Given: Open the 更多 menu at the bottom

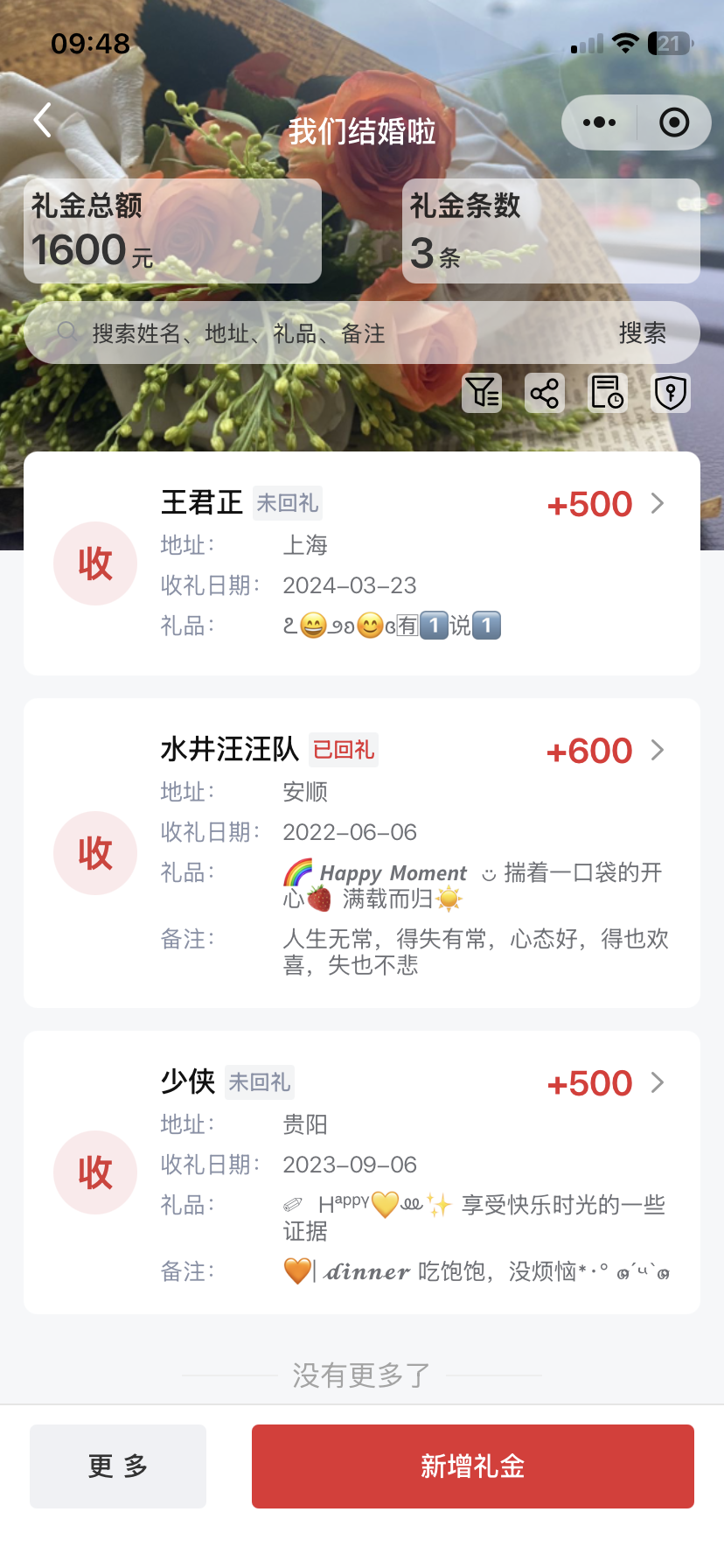Looking at the screenshot, I should pos(117,1466).
